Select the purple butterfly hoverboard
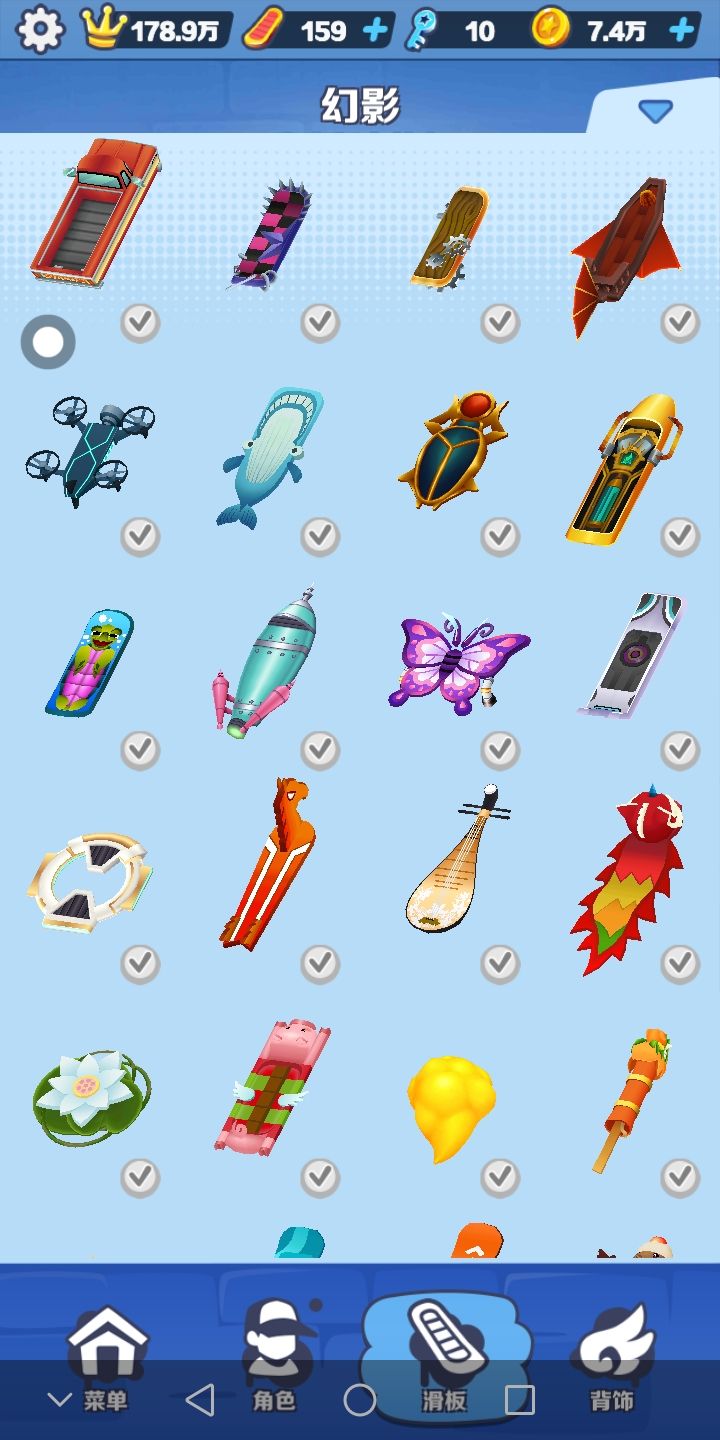 pos(456,662)
